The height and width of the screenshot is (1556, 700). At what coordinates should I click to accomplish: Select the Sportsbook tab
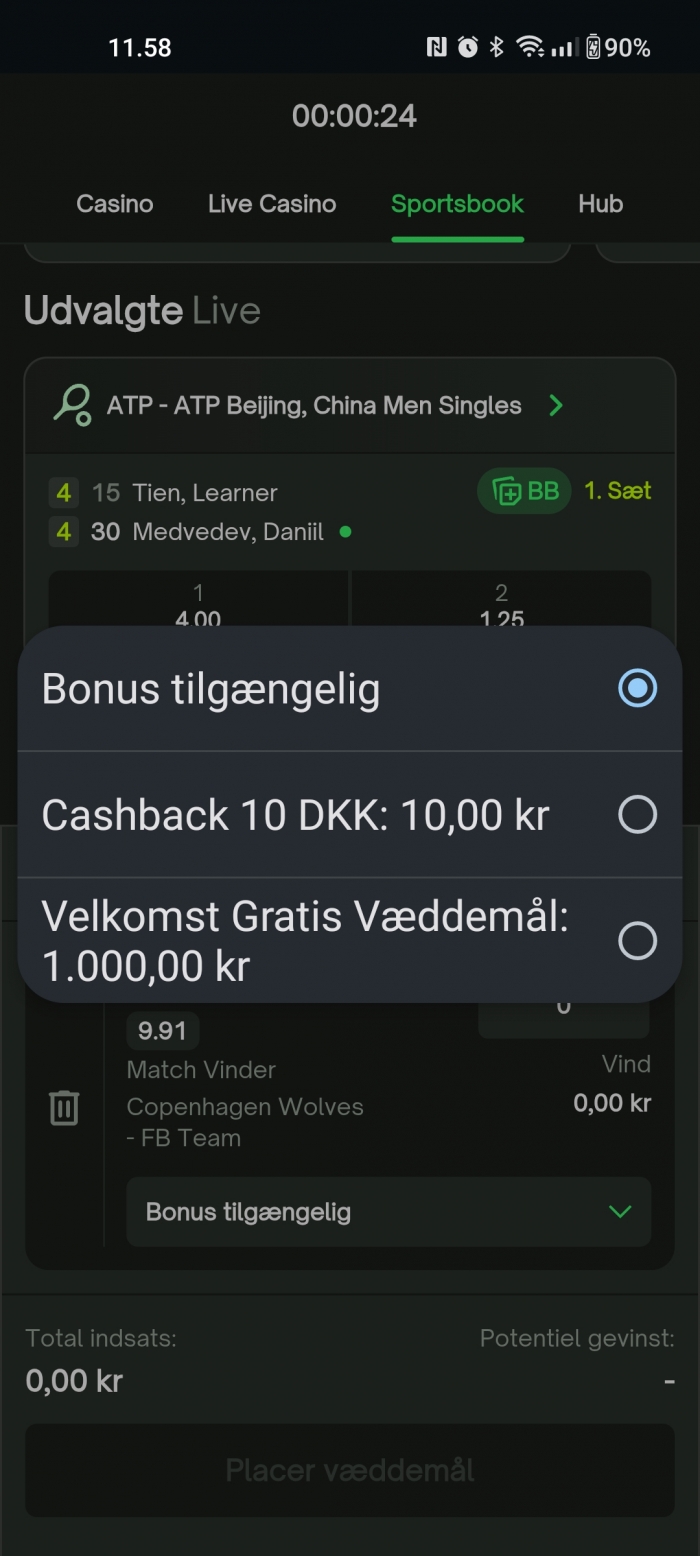point(457,204)
